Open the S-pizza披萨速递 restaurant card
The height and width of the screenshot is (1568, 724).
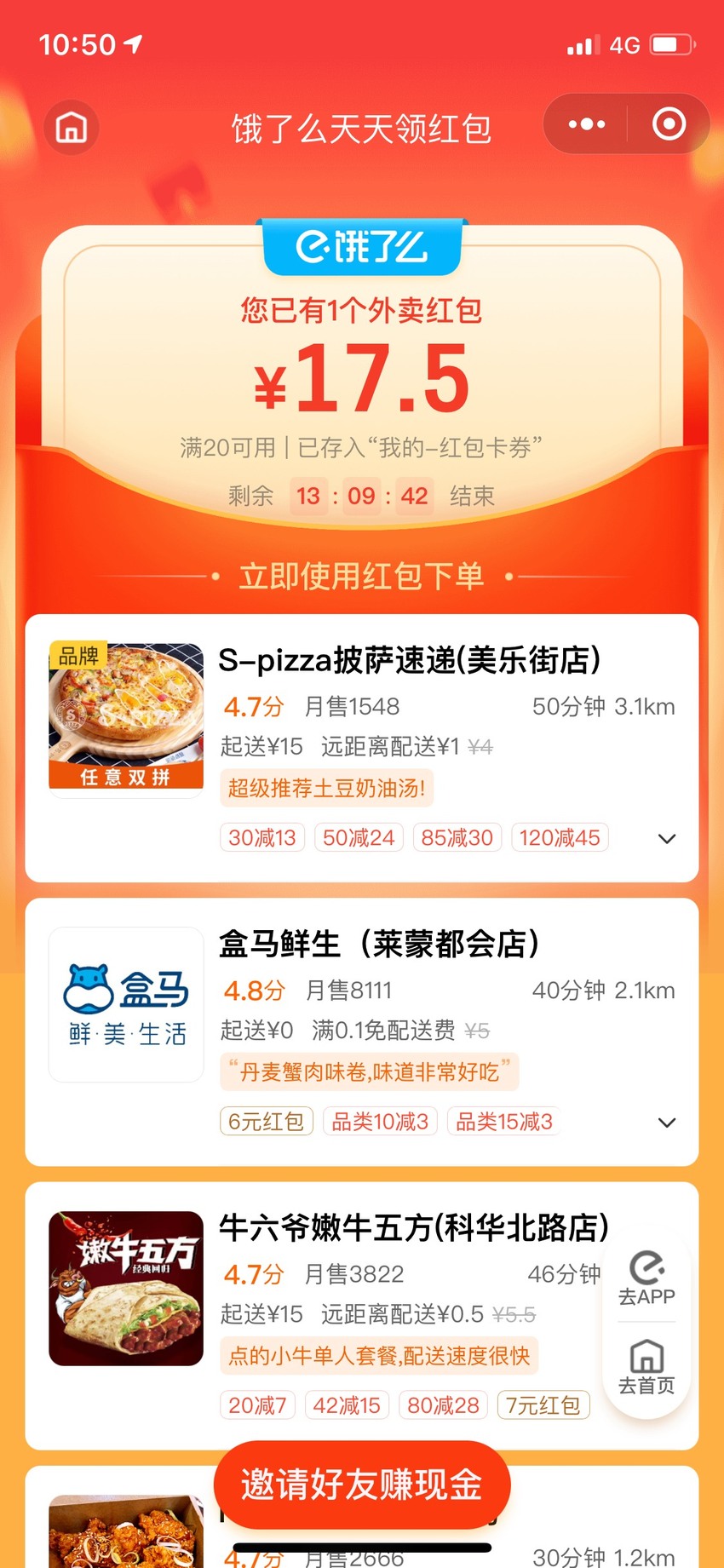pos(362,748)
